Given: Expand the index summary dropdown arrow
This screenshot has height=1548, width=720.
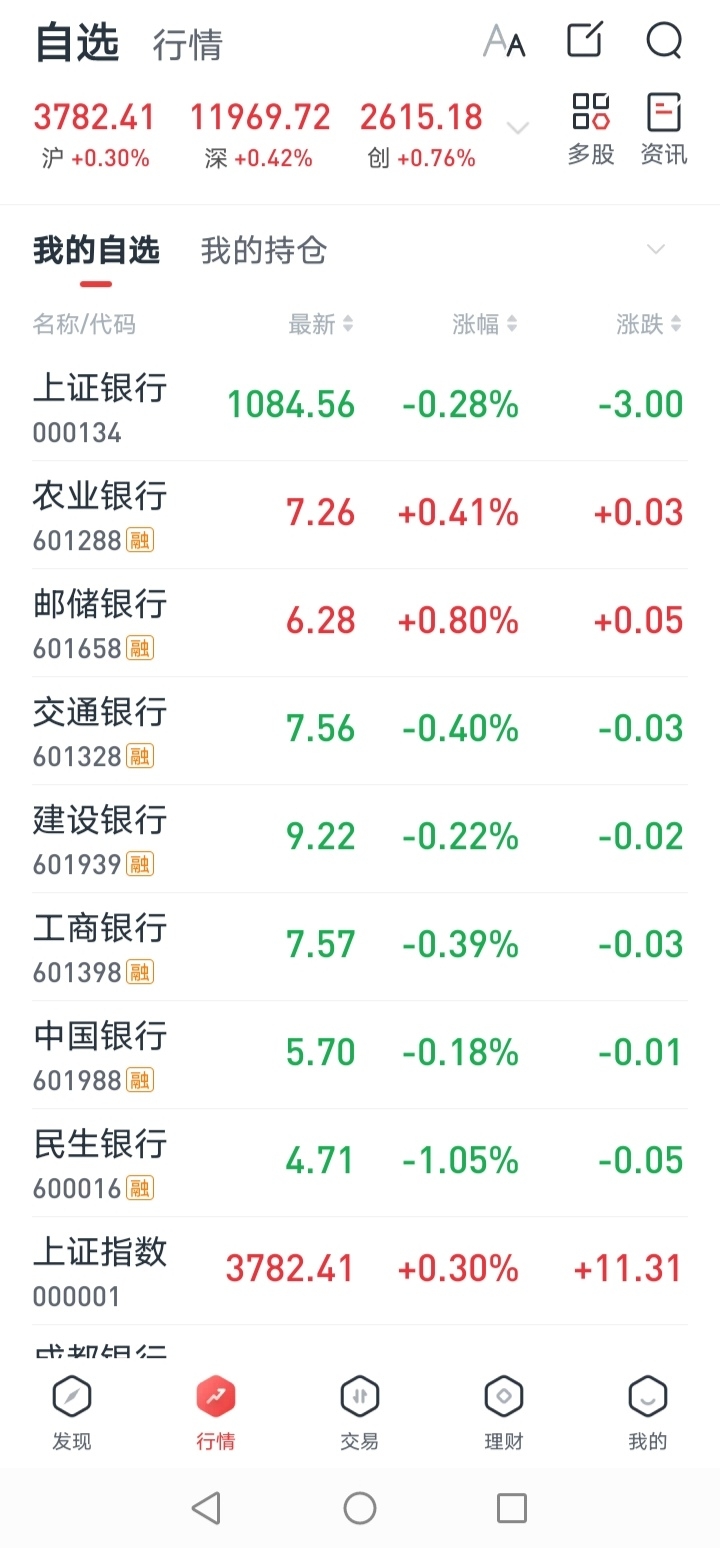Looking at the screenshot, I should coord(518,128).
